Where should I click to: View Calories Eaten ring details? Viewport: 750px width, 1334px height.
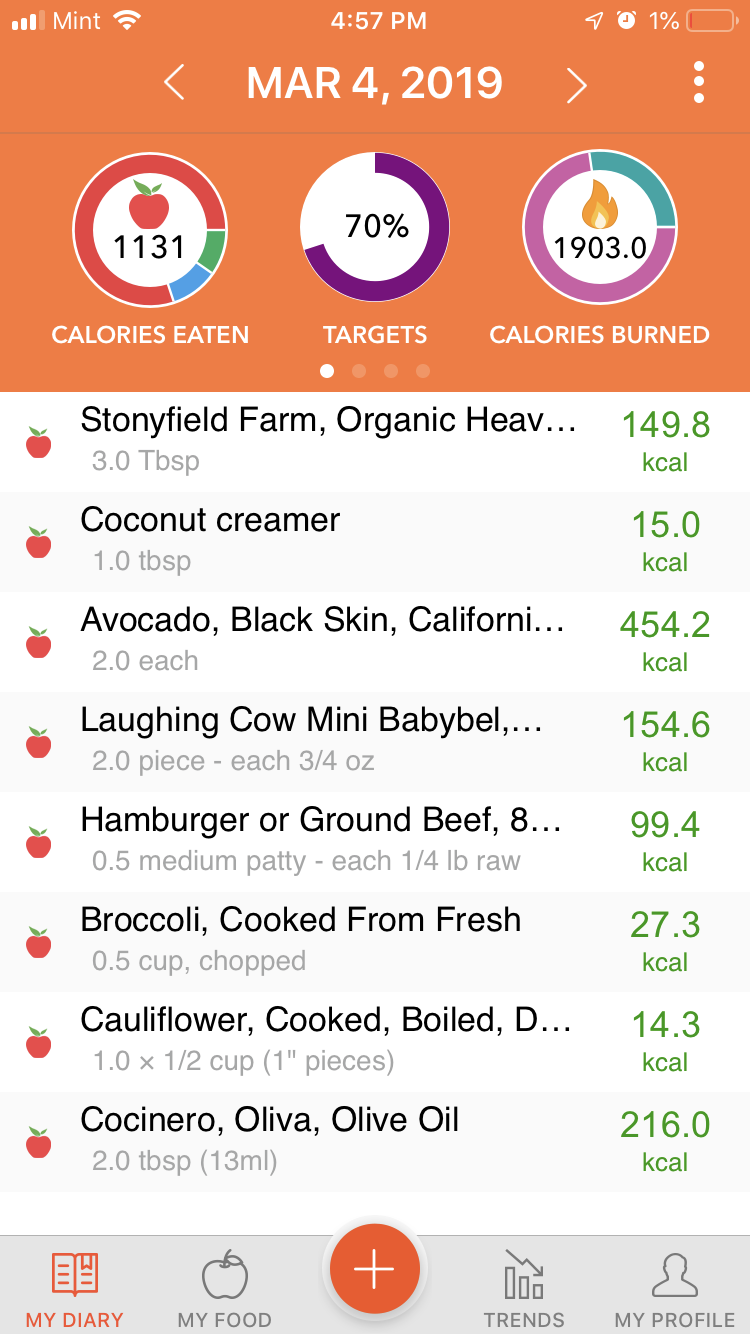150,230
